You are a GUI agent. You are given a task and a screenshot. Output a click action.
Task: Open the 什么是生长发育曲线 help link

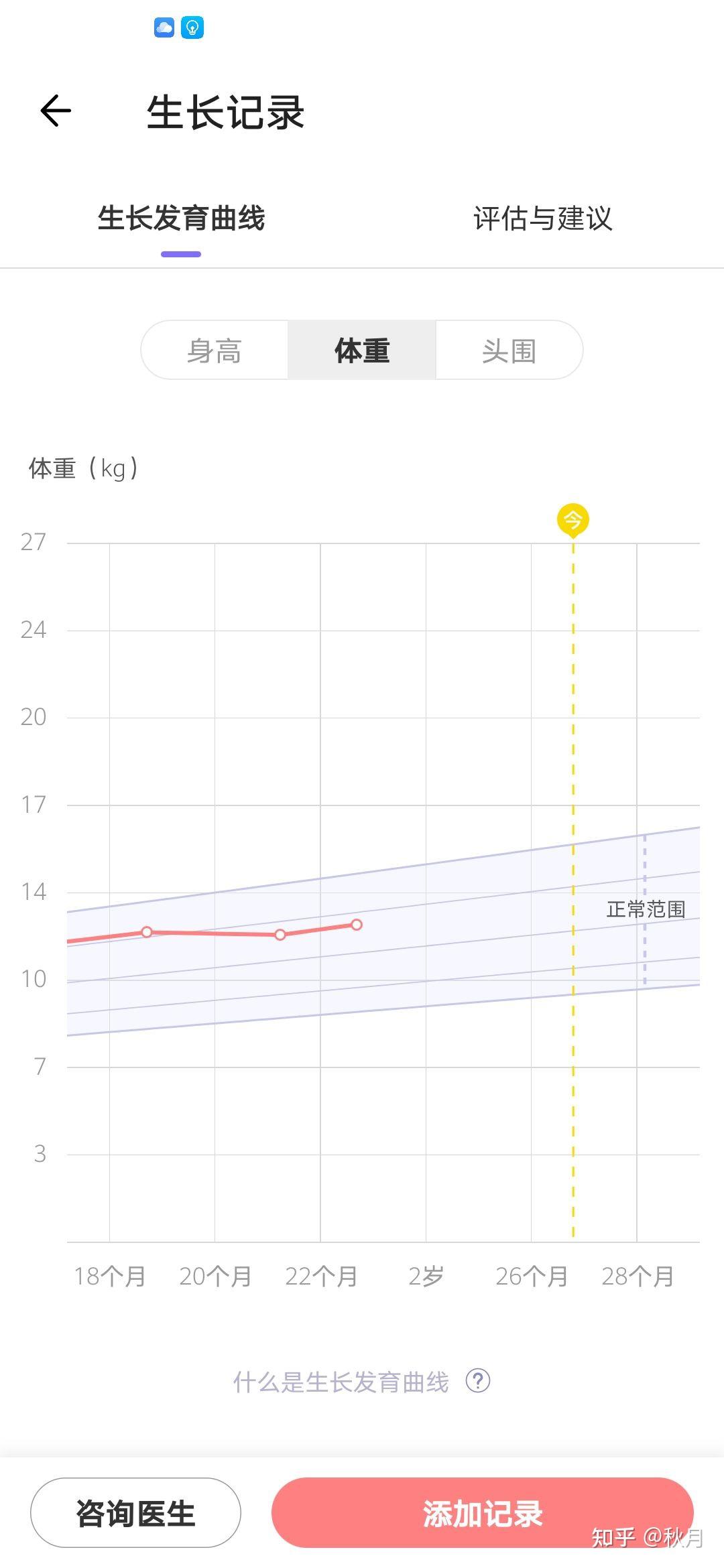point(362,1381)
